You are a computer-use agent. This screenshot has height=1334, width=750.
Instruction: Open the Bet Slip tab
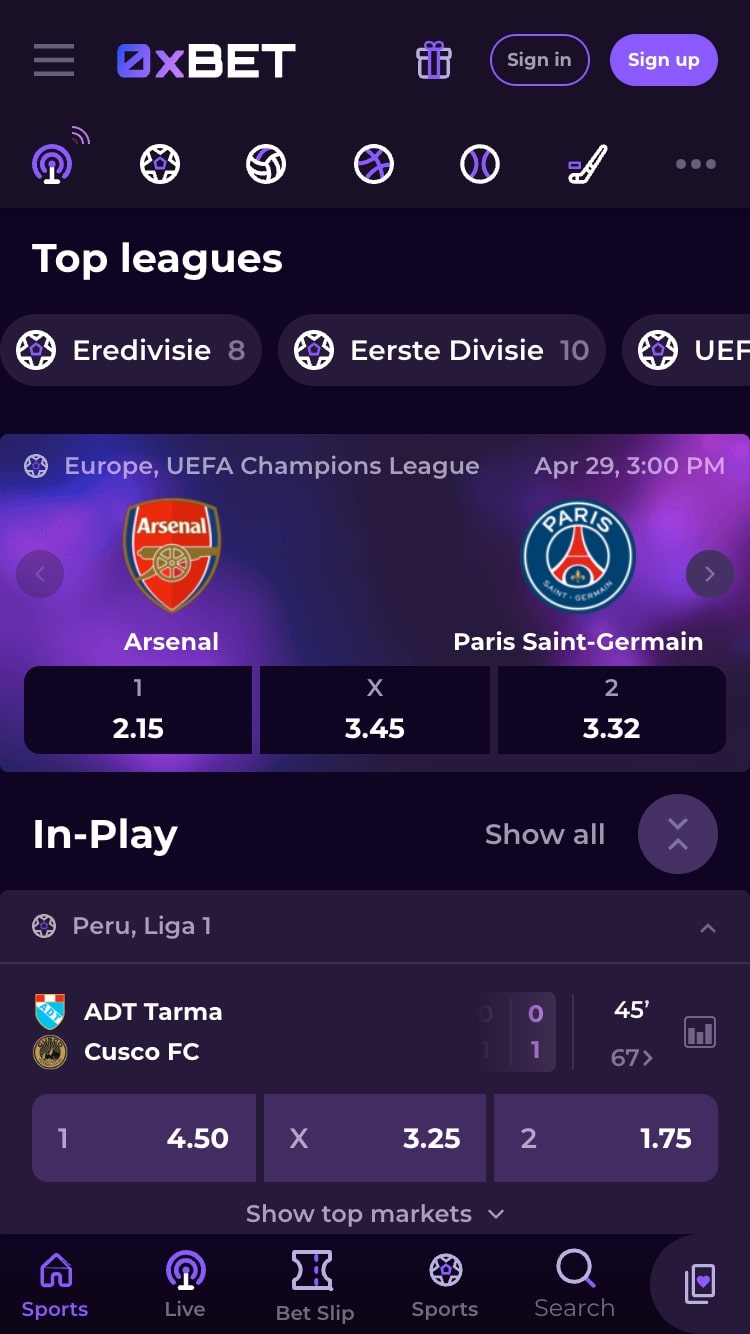tap(314, 1286)
